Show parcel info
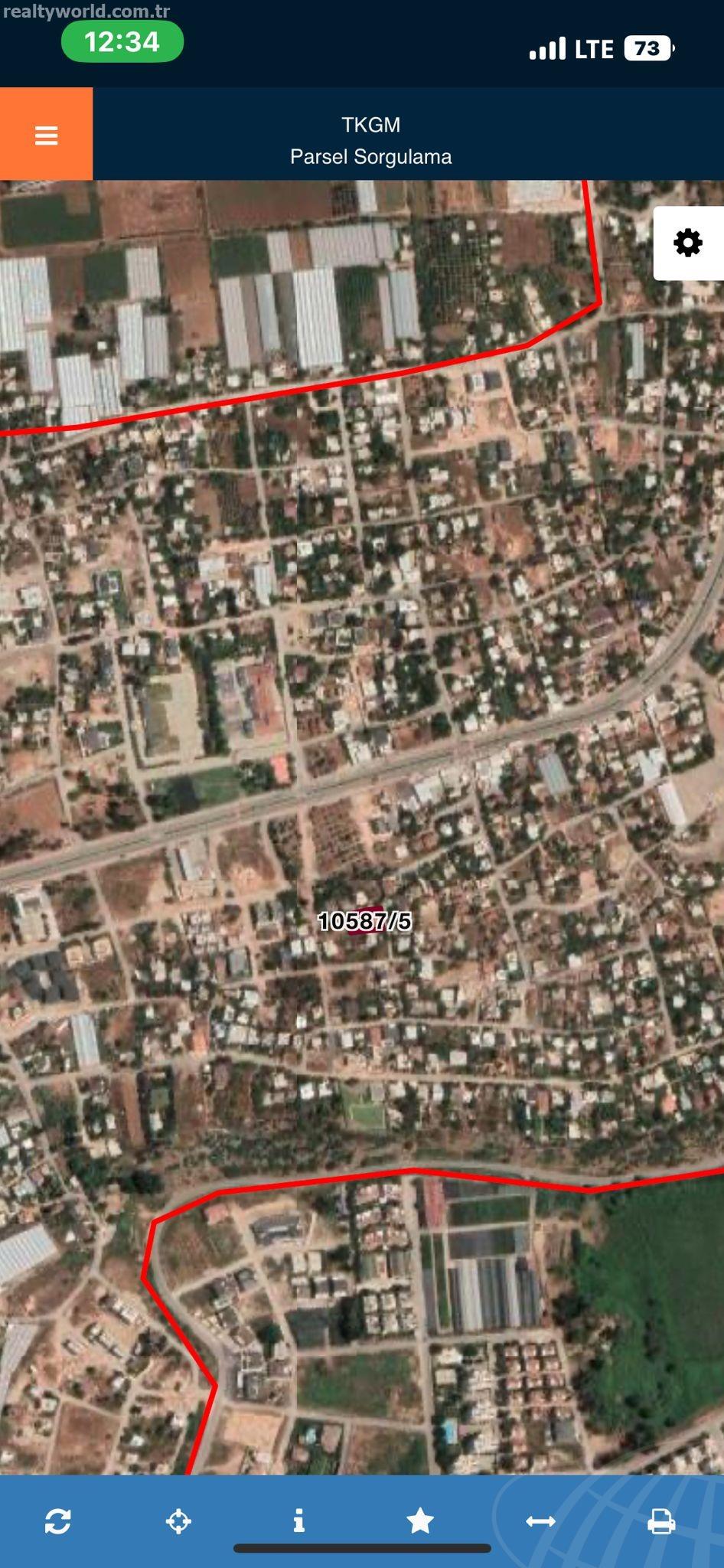This screenshot has height=1568, width=724. (299, 1521)
